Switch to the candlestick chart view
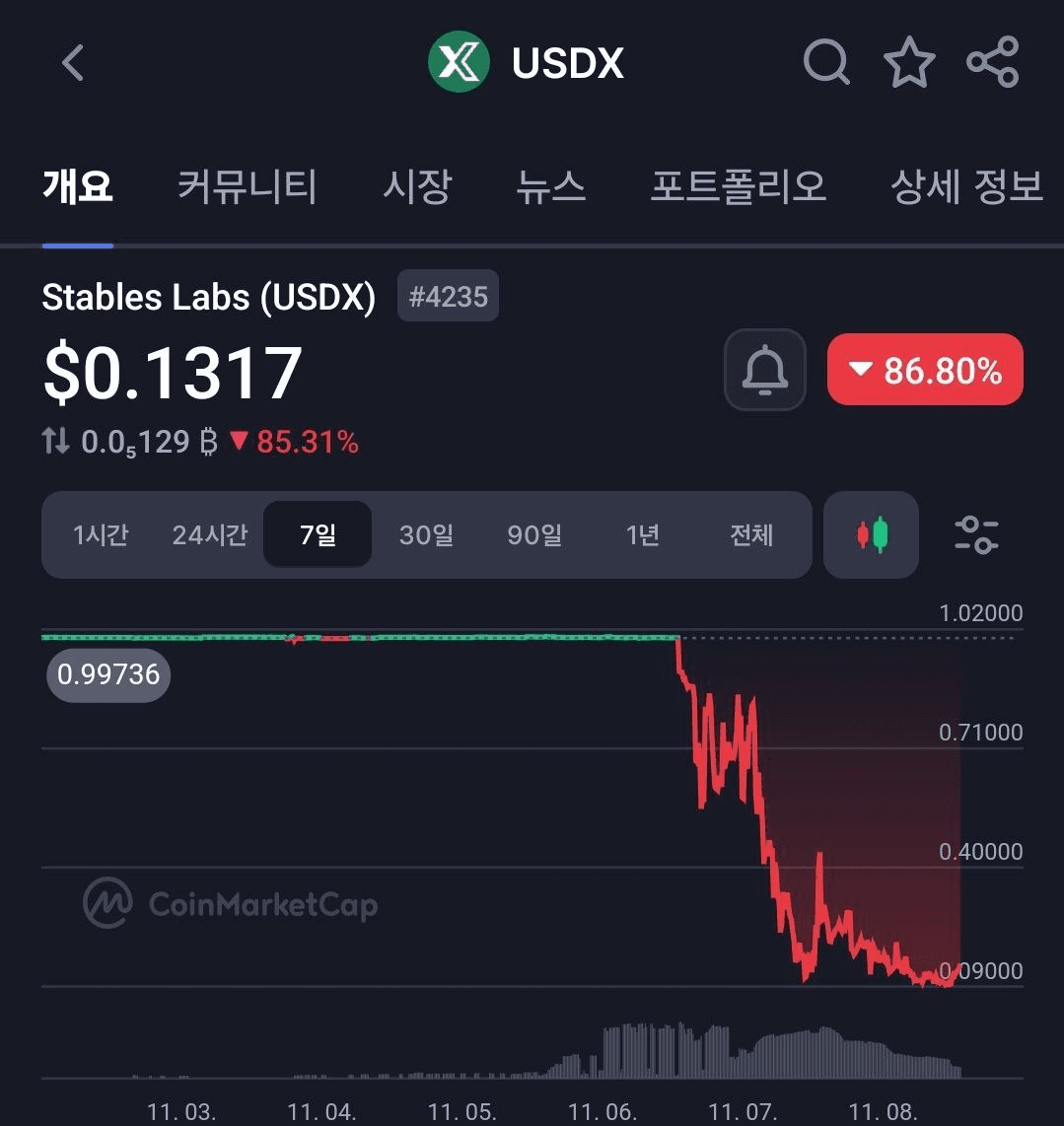 click(871, 535)
